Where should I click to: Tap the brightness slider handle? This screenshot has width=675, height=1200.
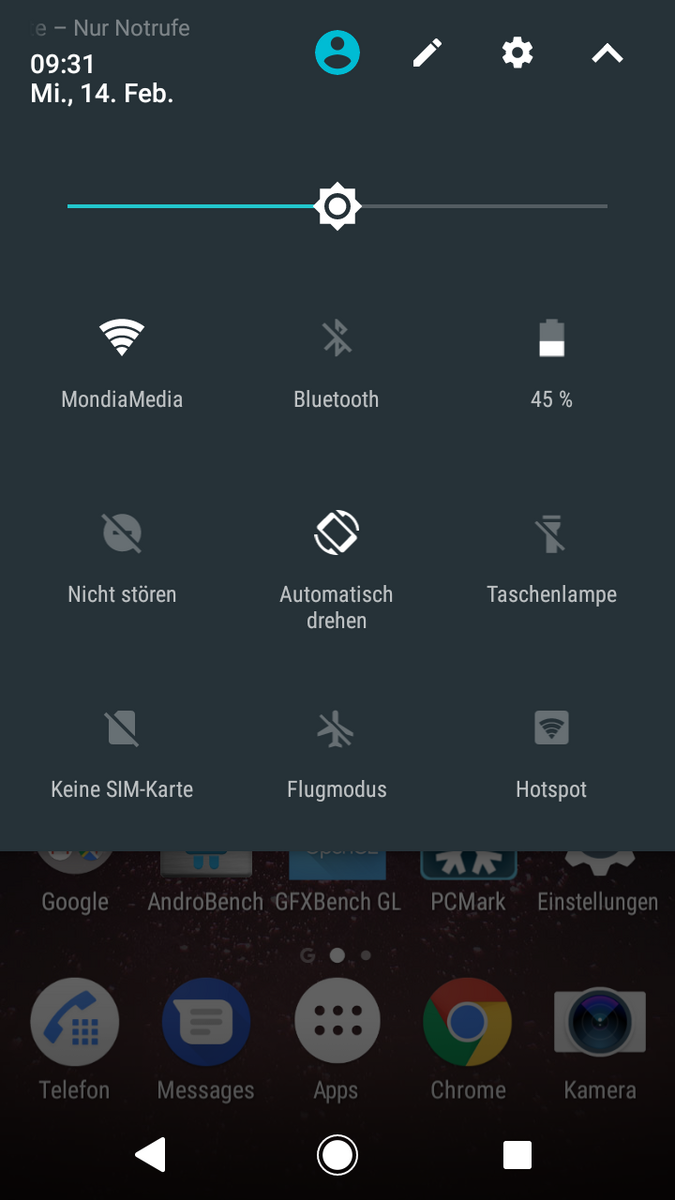[x=337, y=206]
